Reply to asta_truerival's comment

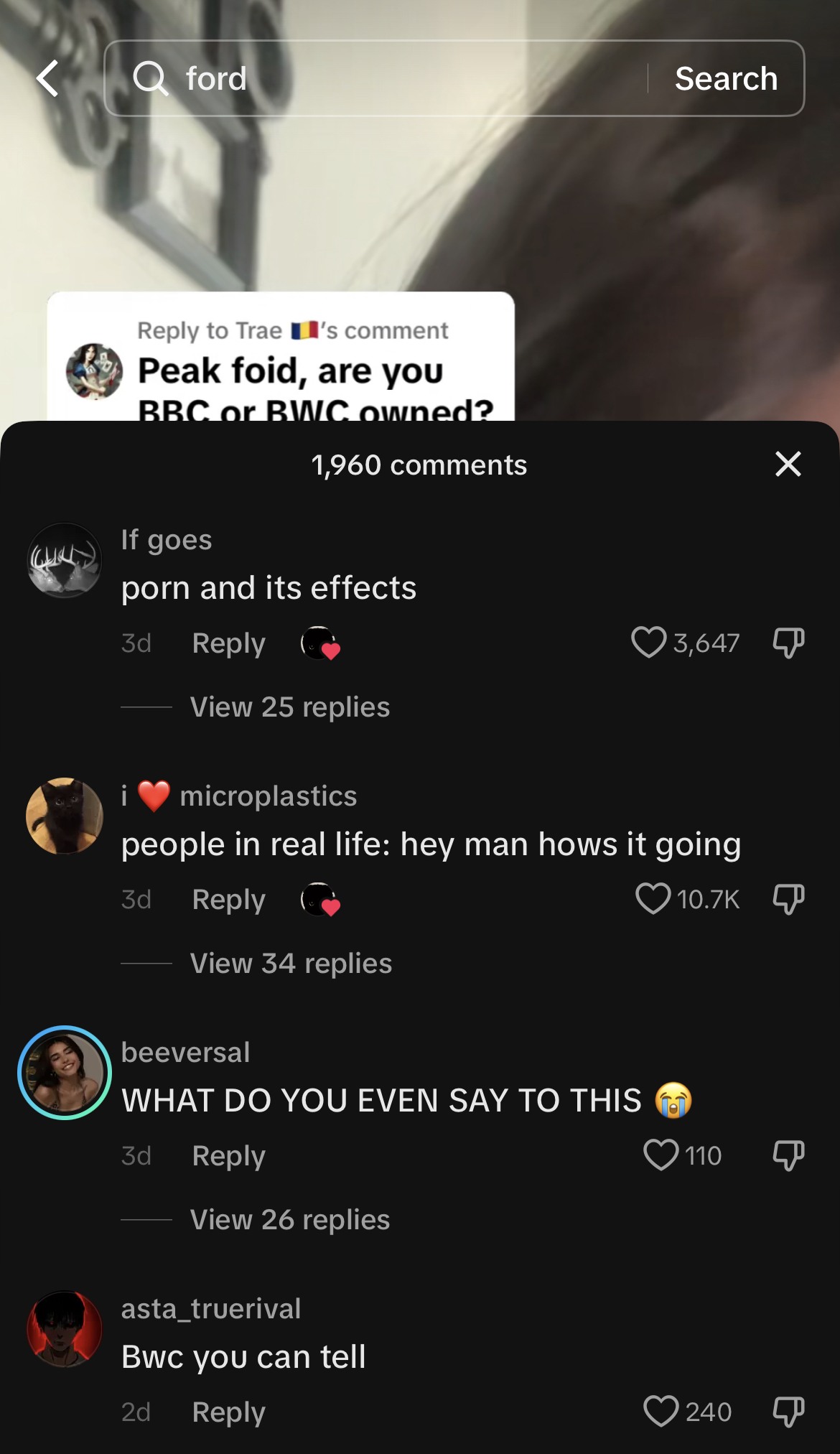pos(228,1412)
